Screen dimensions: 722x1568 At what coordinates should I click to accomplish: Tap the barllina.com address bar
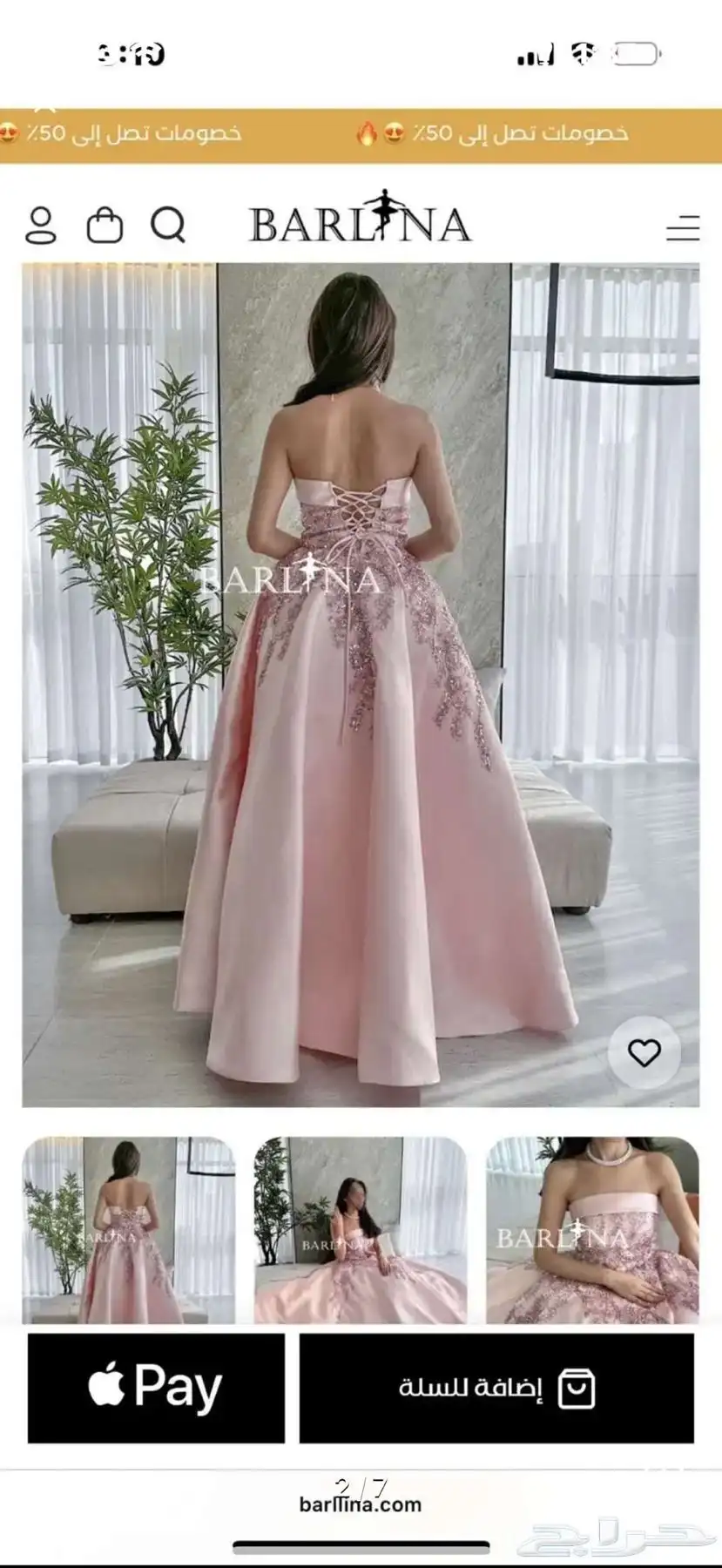[361, 1504]
